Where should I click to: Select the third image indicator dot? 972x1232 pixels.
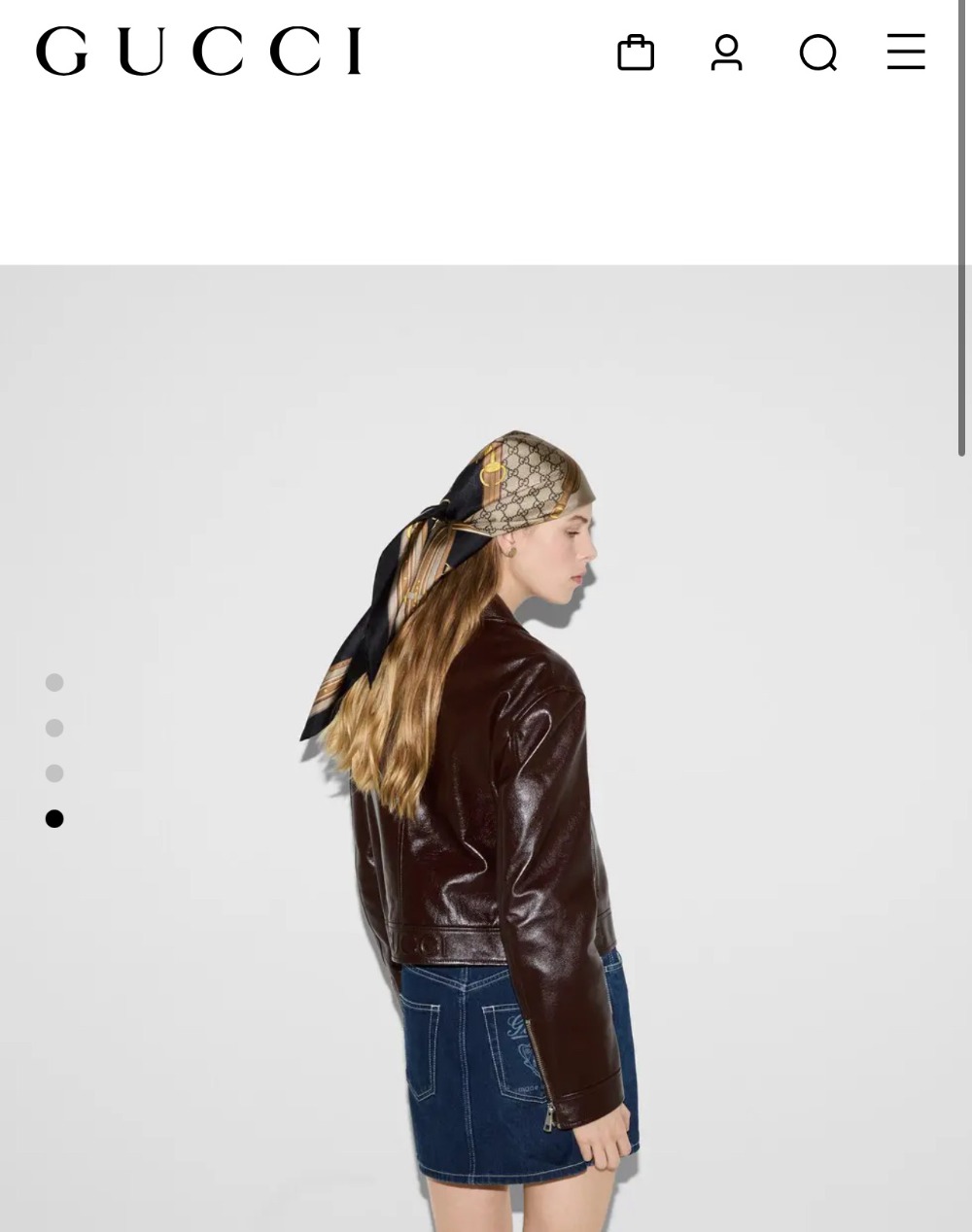[54, 773]
